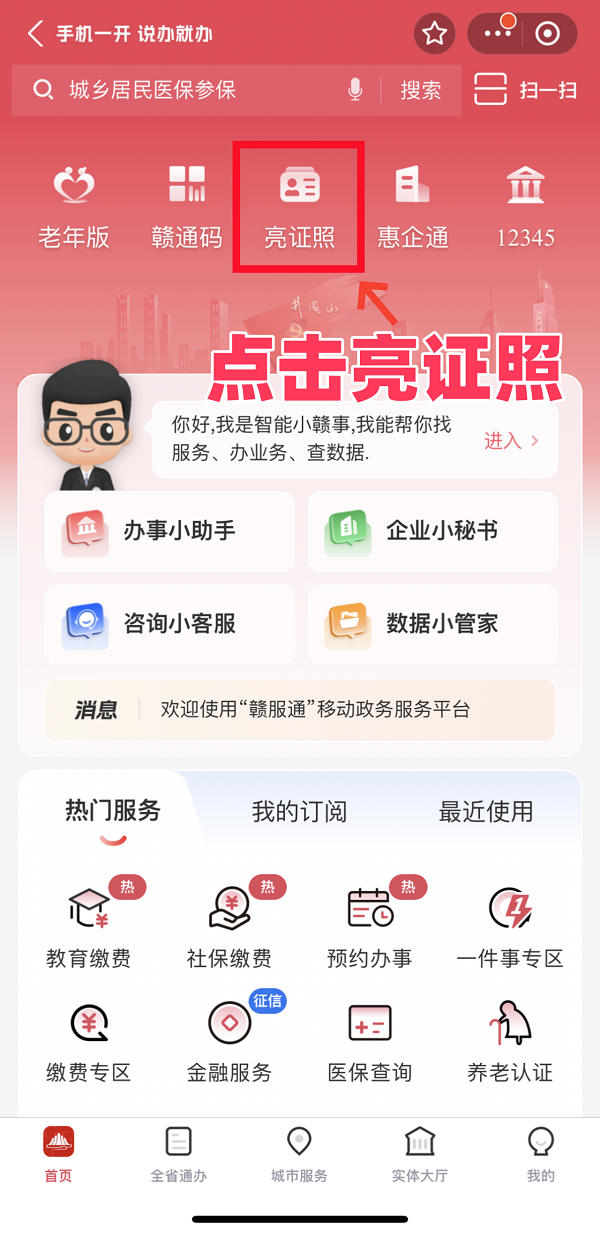Open the three-dot overflow menu
Screen dimensions: 600x1234
(497, 34)
